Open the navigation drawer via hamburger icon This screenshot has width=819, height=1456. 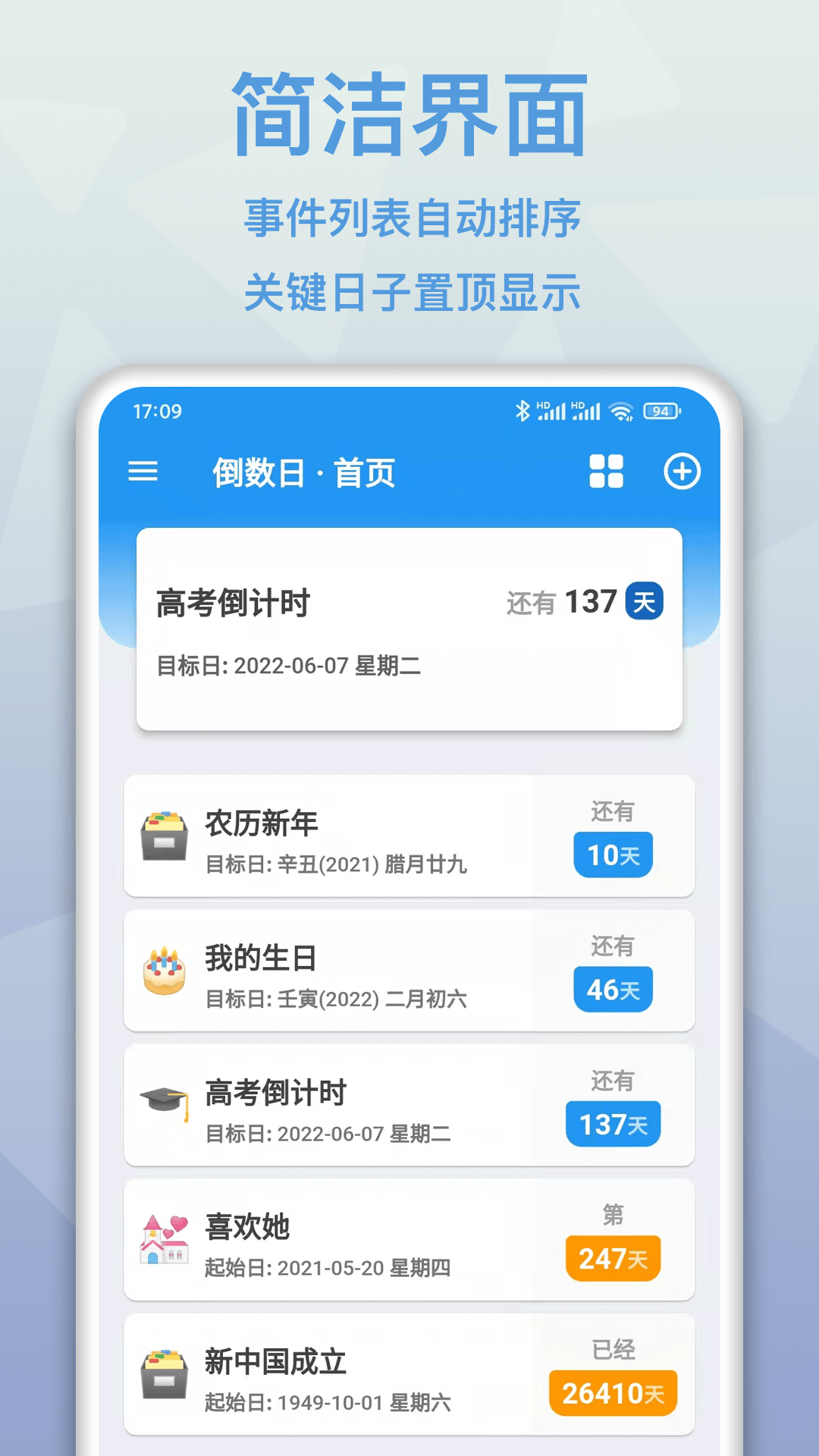[144, 472]
